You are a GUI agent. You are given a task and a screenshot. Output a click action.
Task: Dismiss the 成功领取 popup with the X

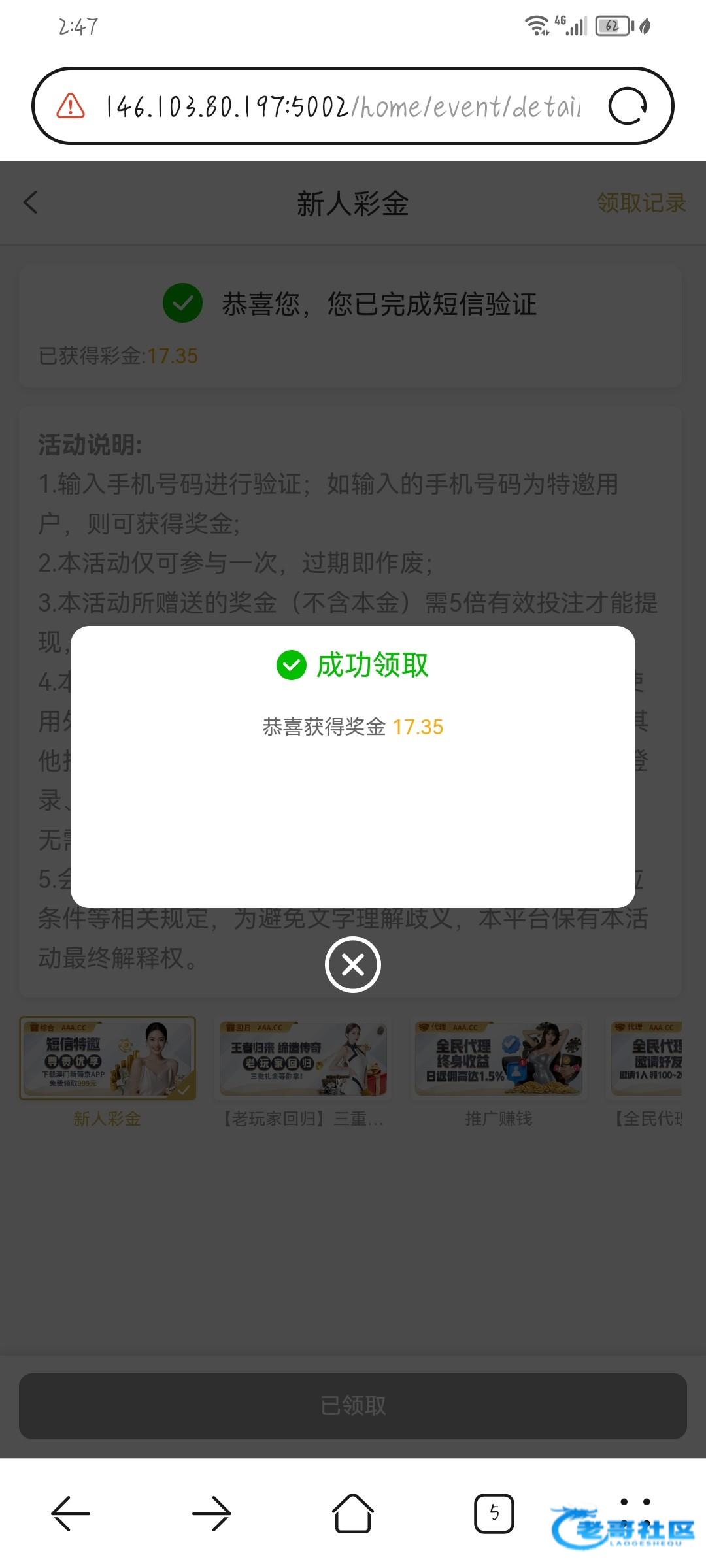[x=353, y=964]
